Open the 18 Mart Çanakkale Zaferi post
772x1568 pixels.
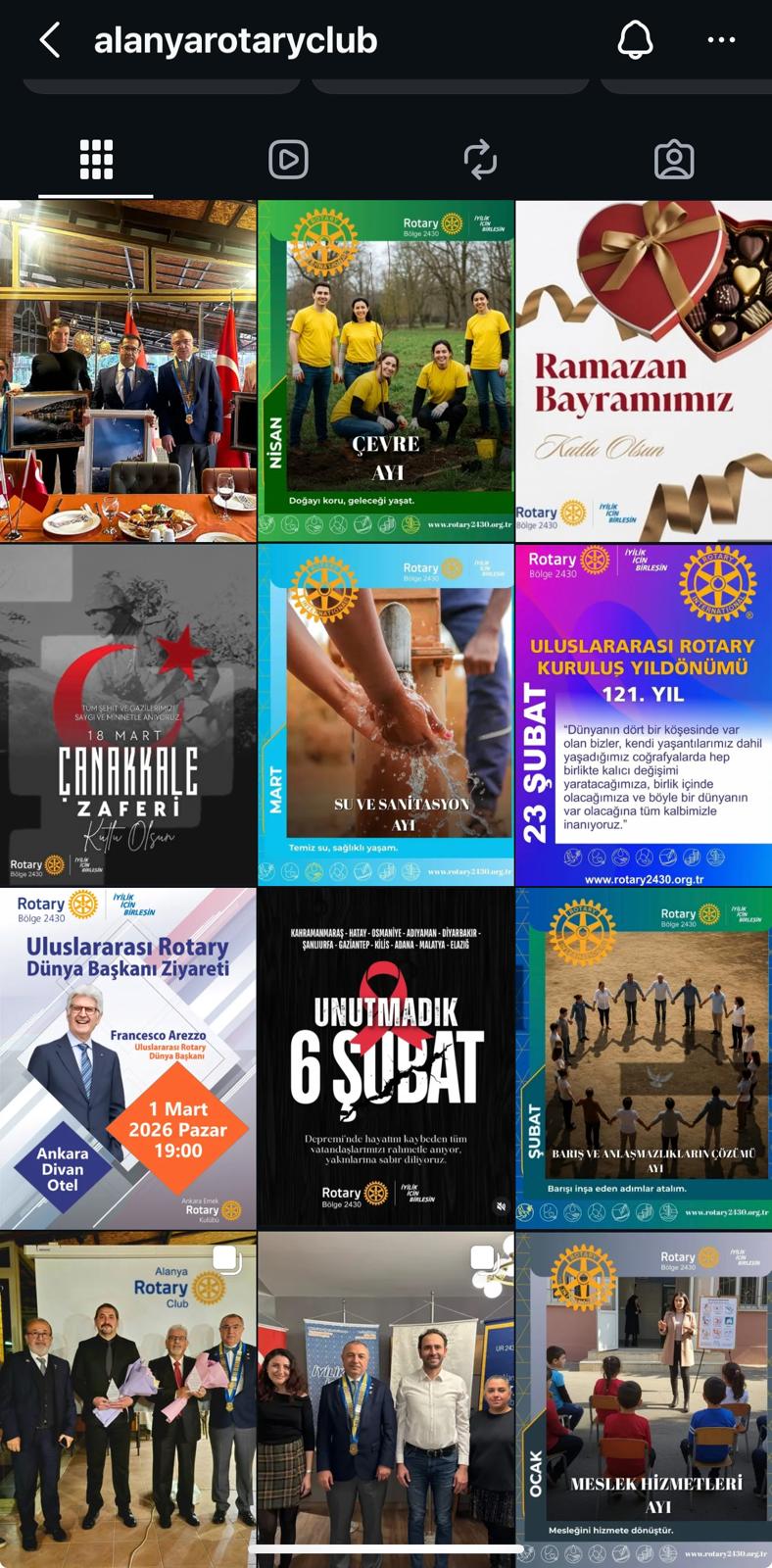(x=127, y=715)
